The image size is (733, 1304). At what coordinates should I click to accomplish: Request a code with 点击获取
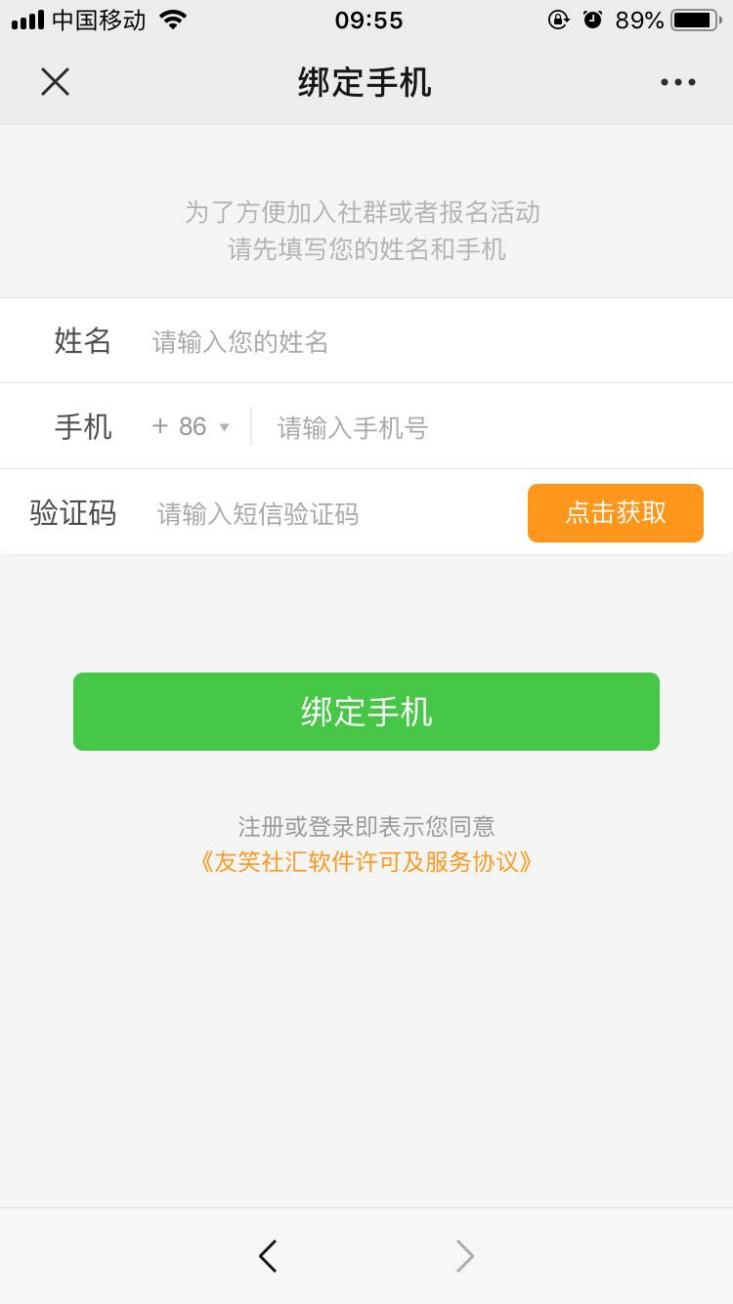(615, 513)
